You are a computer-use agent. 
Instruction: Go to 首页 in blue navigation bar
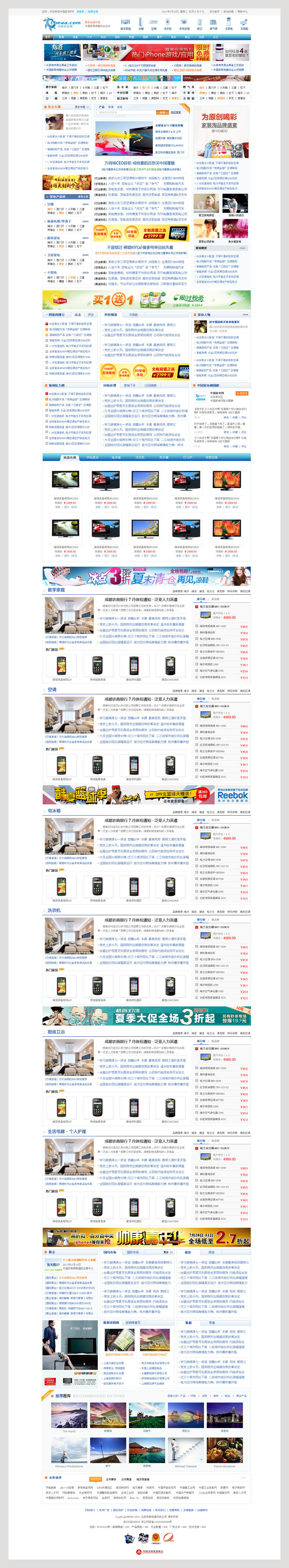pyautogui.click(x=48, y=37)
